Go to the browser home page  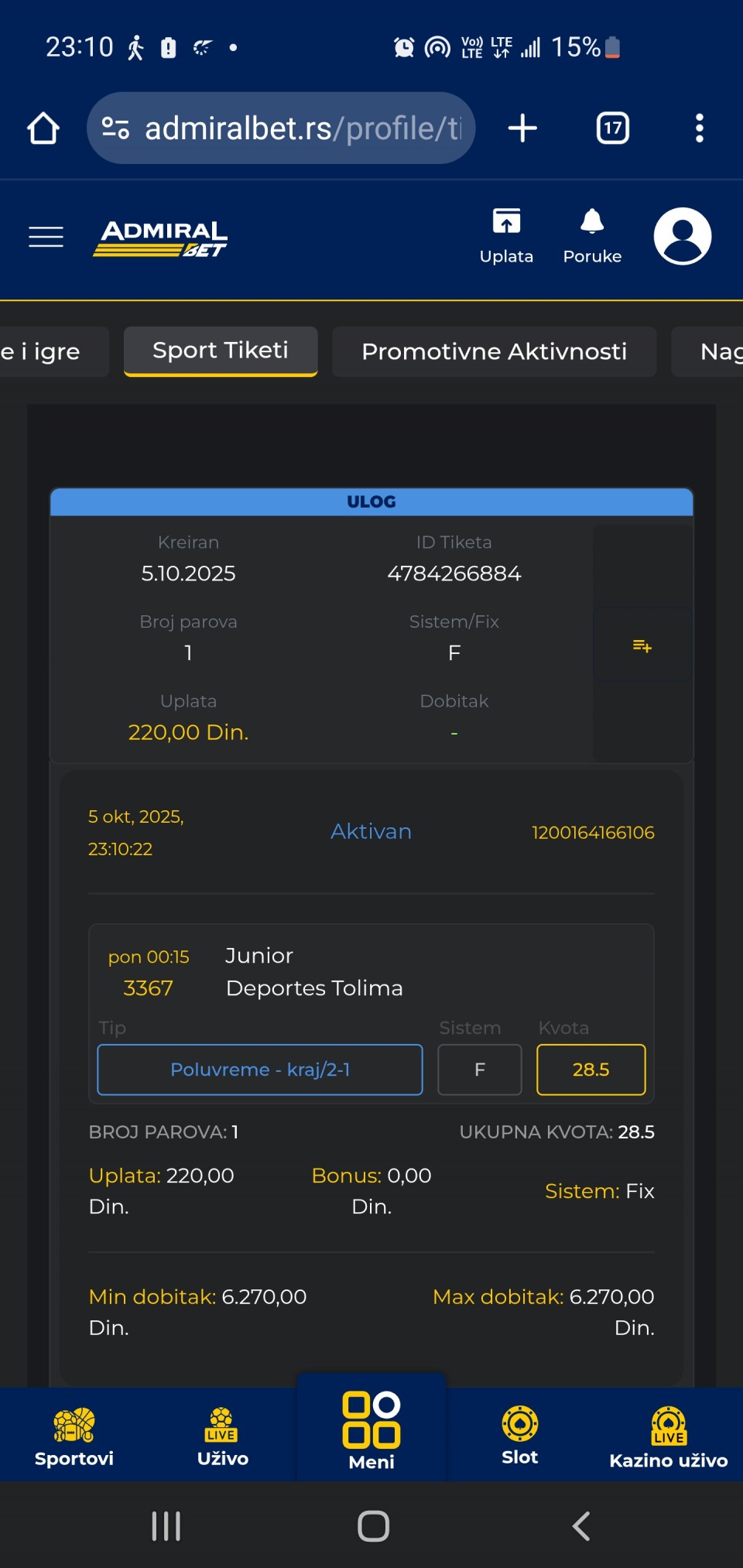(x=43, y=128)
